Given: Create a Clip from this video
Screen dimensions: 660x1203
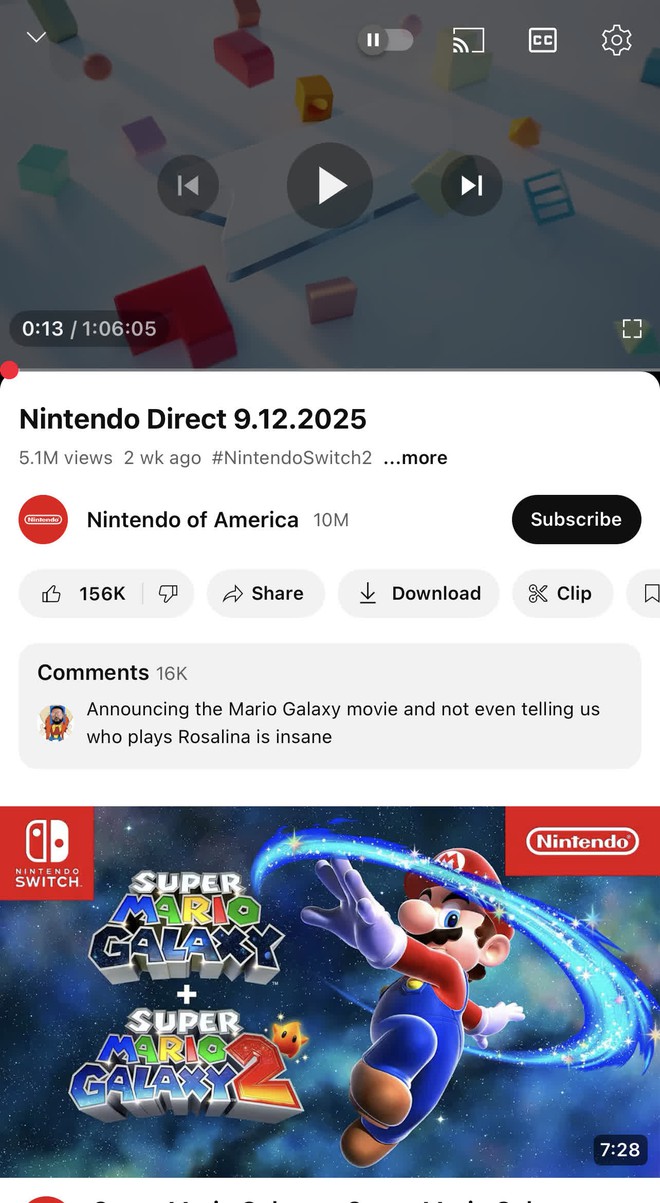Looking at the screenshot, I should 561,594.
